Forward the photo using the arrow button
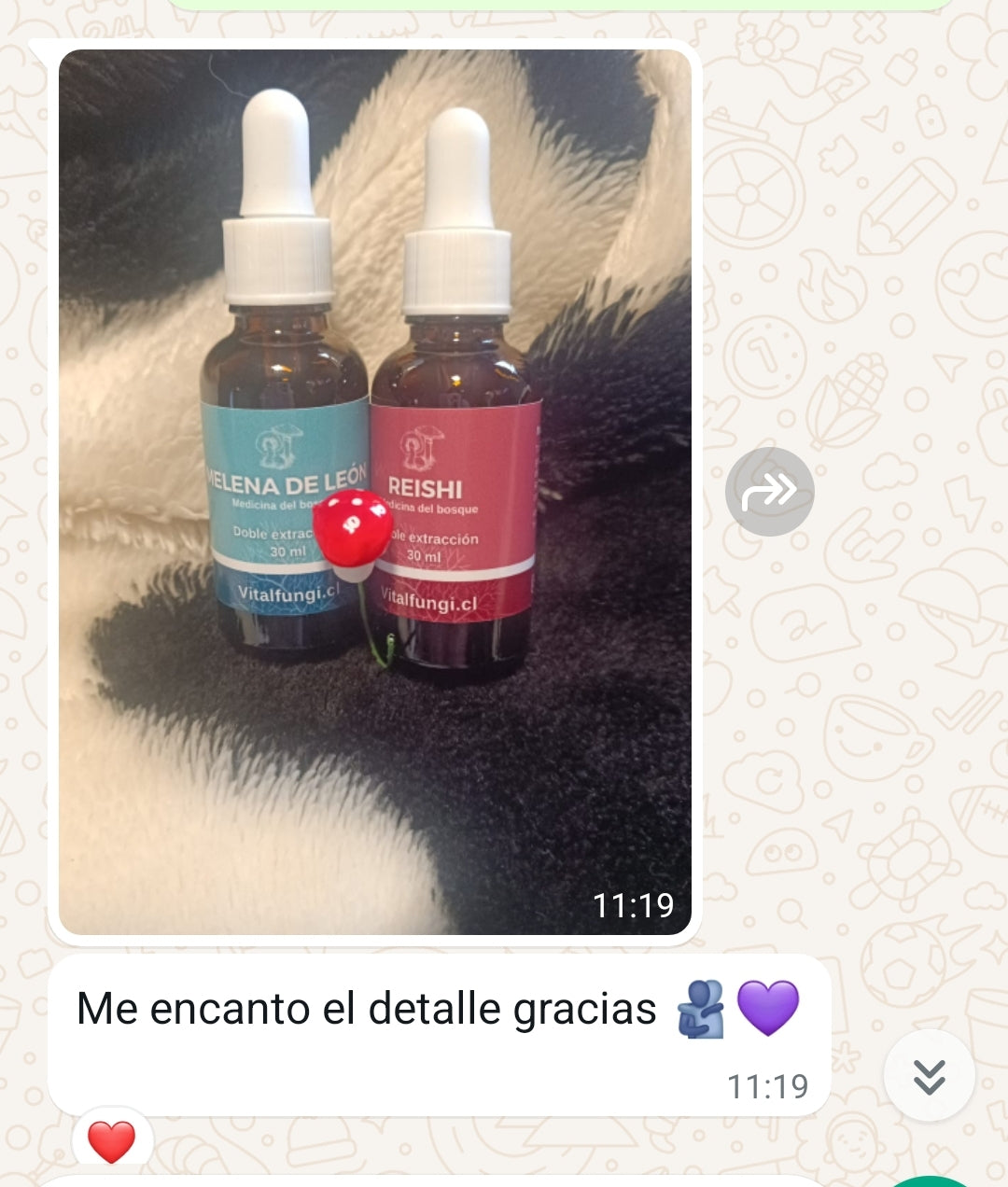This screenshot has height=1187, width=1008. tap(769, 492)
